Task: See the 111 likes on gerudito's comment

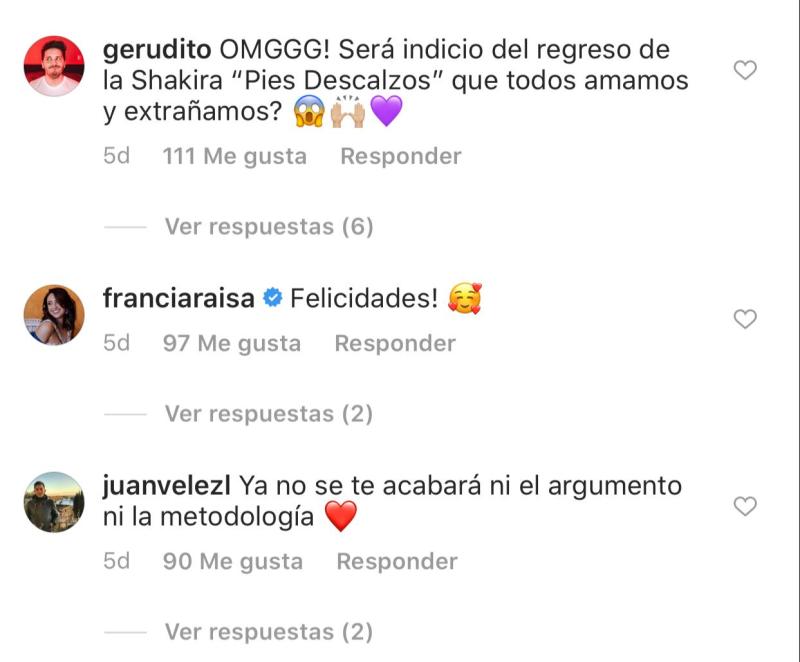Action: (234, 156)
